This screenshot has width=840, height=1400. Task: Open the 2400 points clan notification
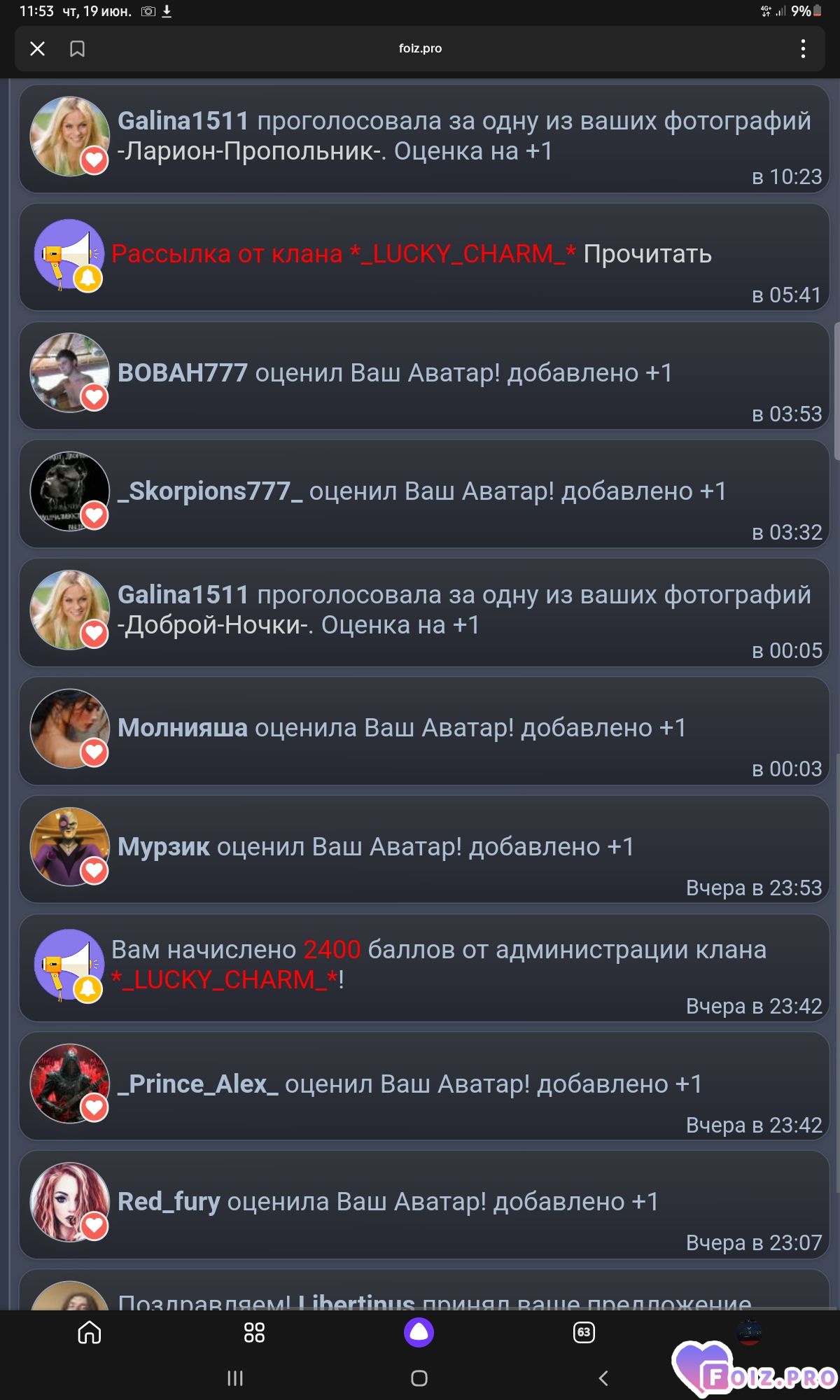[x=424, y=968]
